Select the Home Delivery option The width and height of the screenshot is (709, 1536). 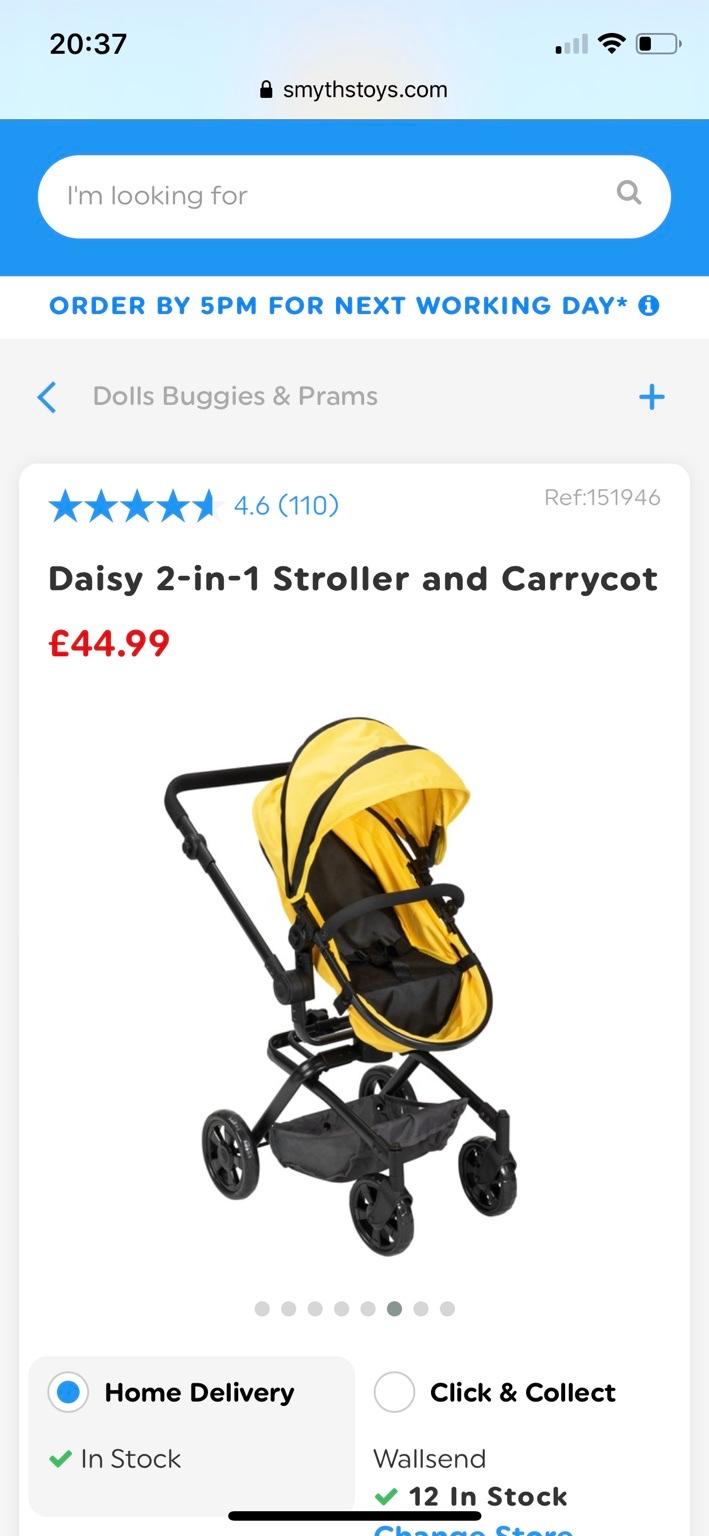click(x=68, y=1392)
